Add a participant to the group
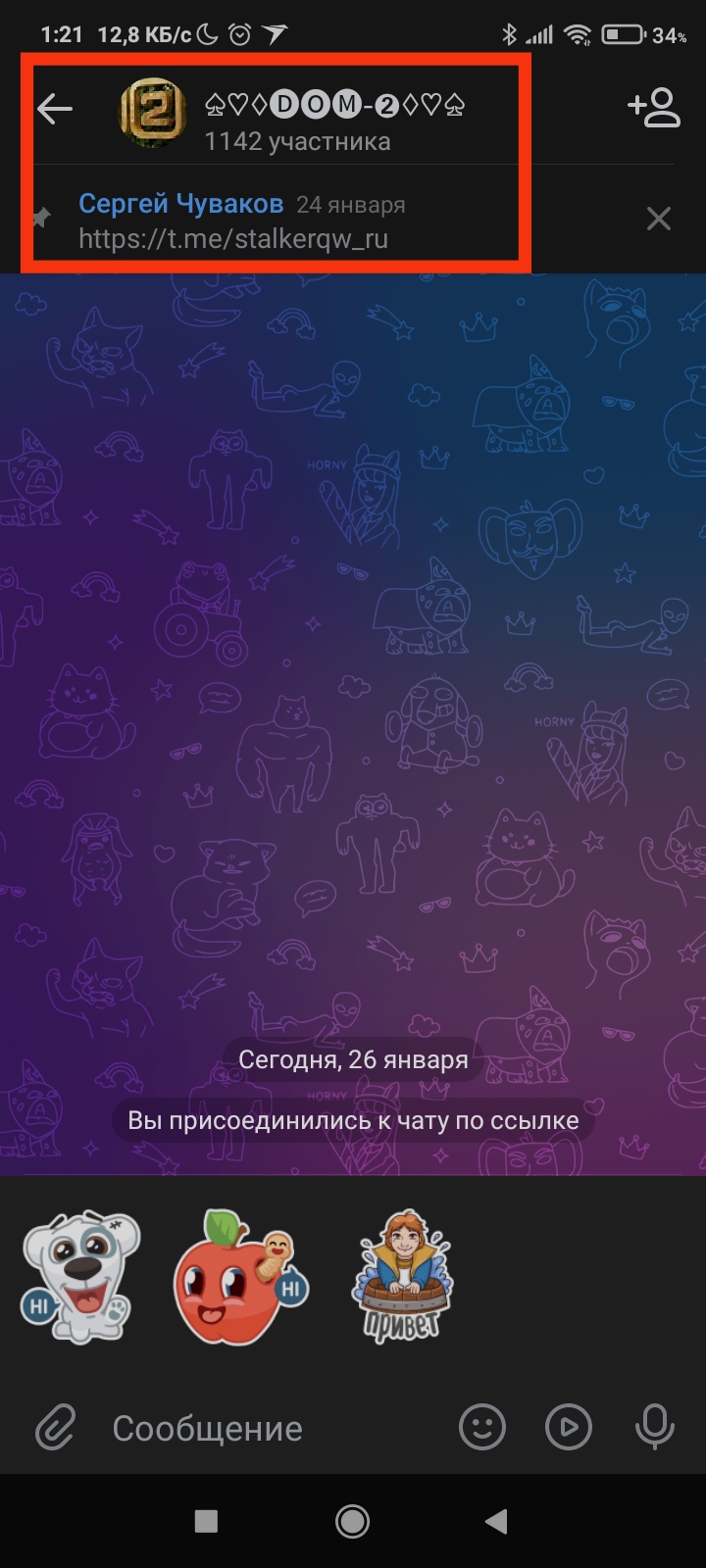This screenshot has height=1568, width=706. tap(654, 109)
